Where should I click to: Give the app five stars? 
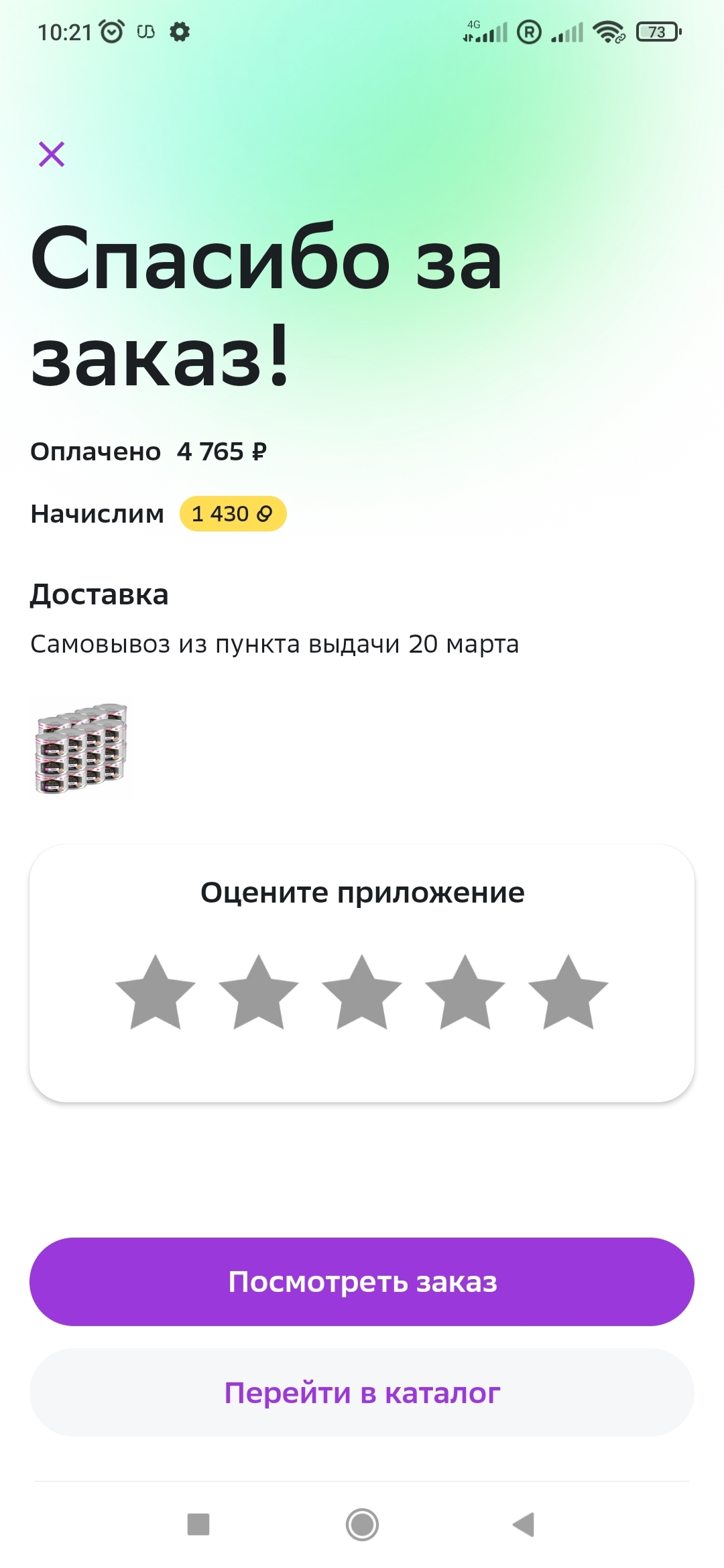coord(568,993)
